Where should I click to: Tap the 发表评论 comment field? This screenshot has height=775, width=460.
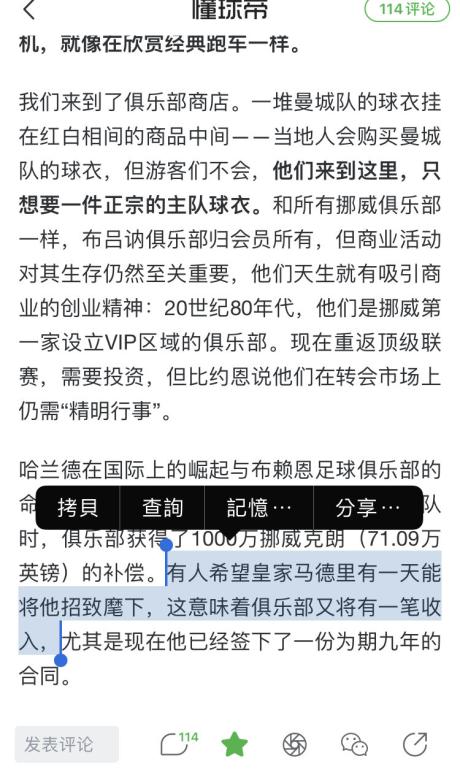pyautogui.click(x=67, y=744)
